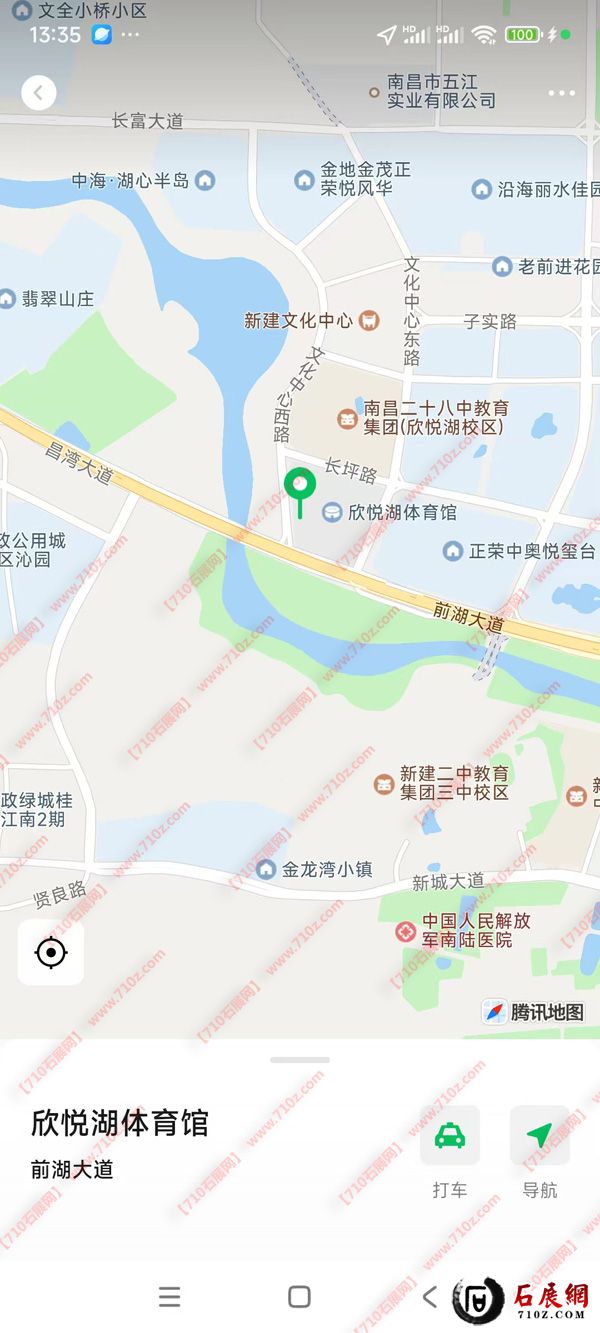Tap the green pin at 欣悦湖体育馆

[x=299, y=486]
